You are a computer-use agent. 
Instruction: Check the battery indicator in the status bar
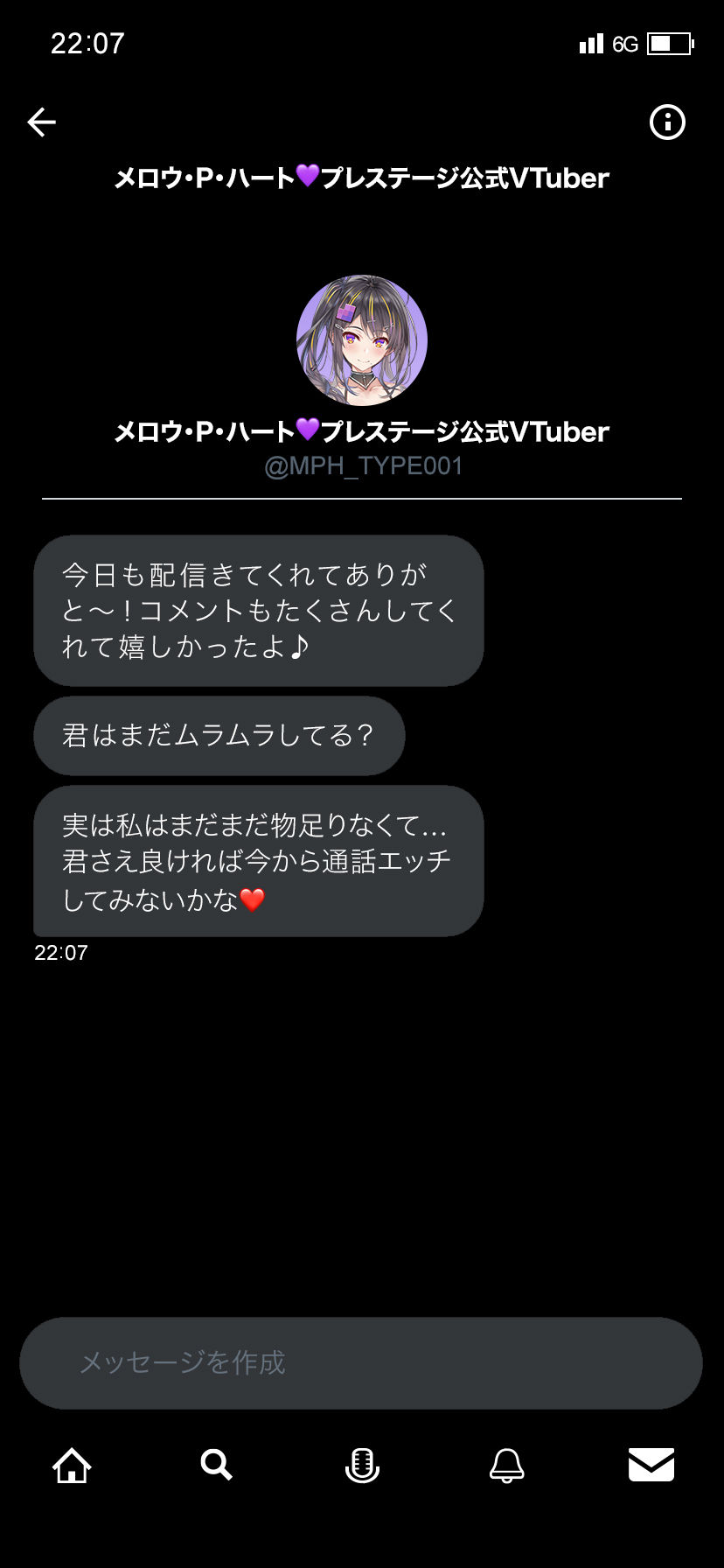pos(668,43)
